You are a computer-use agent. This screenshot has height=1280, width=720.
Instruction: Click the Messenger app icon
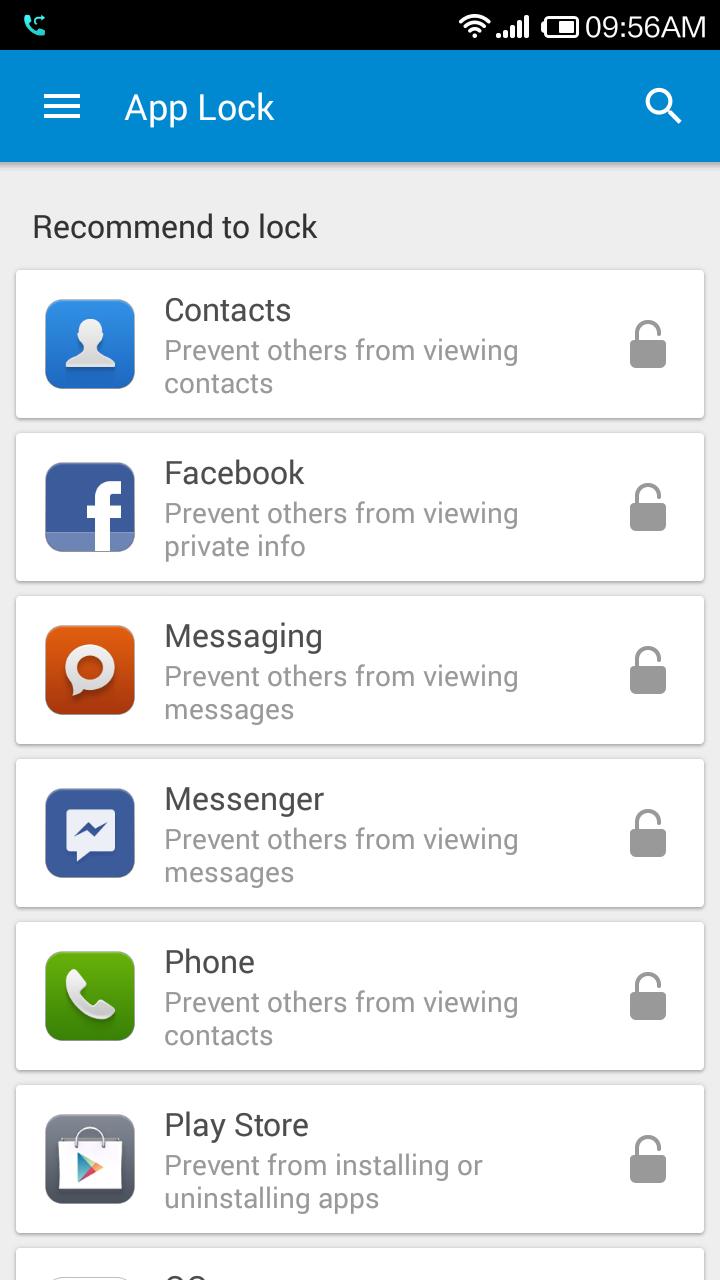(x=89, y=832)
